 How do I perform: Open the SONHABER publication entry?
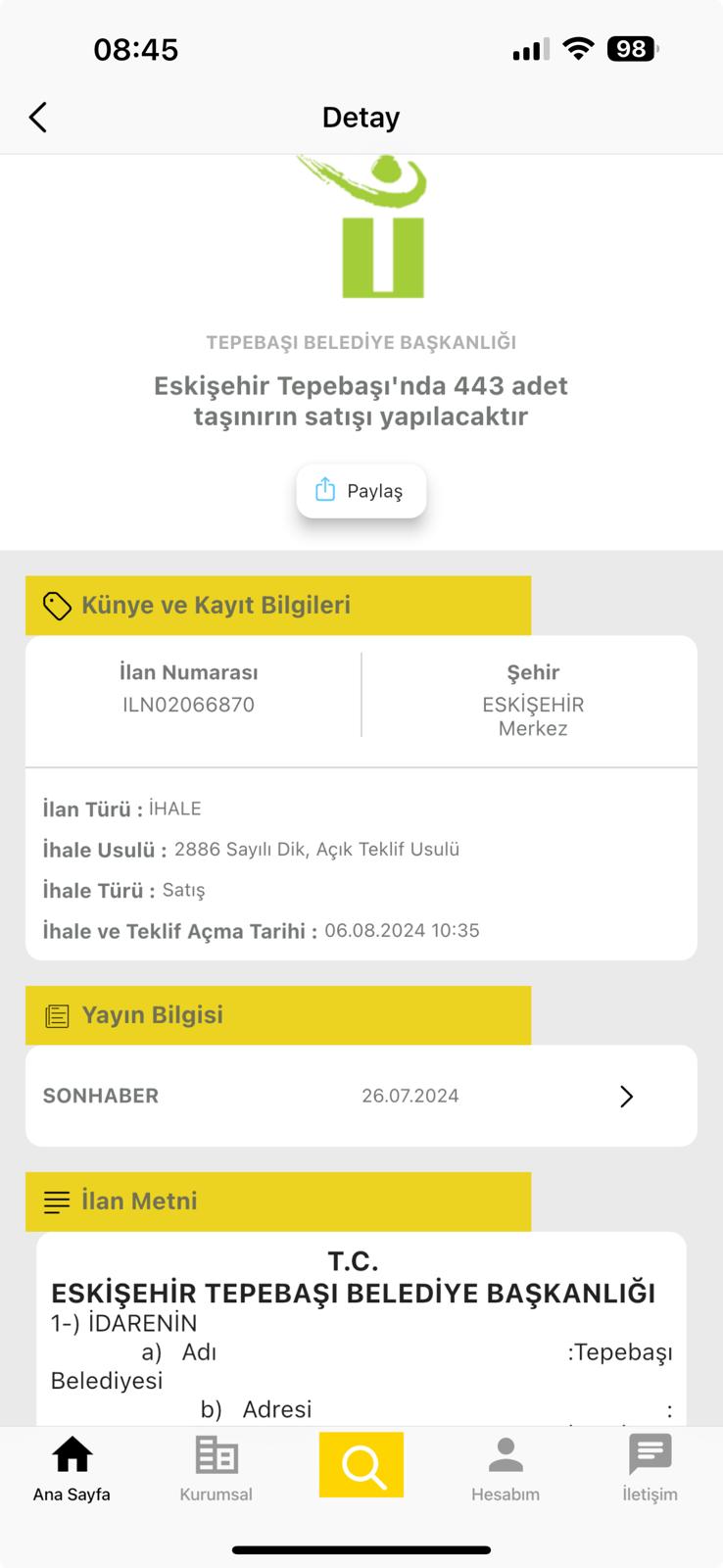361,1096
